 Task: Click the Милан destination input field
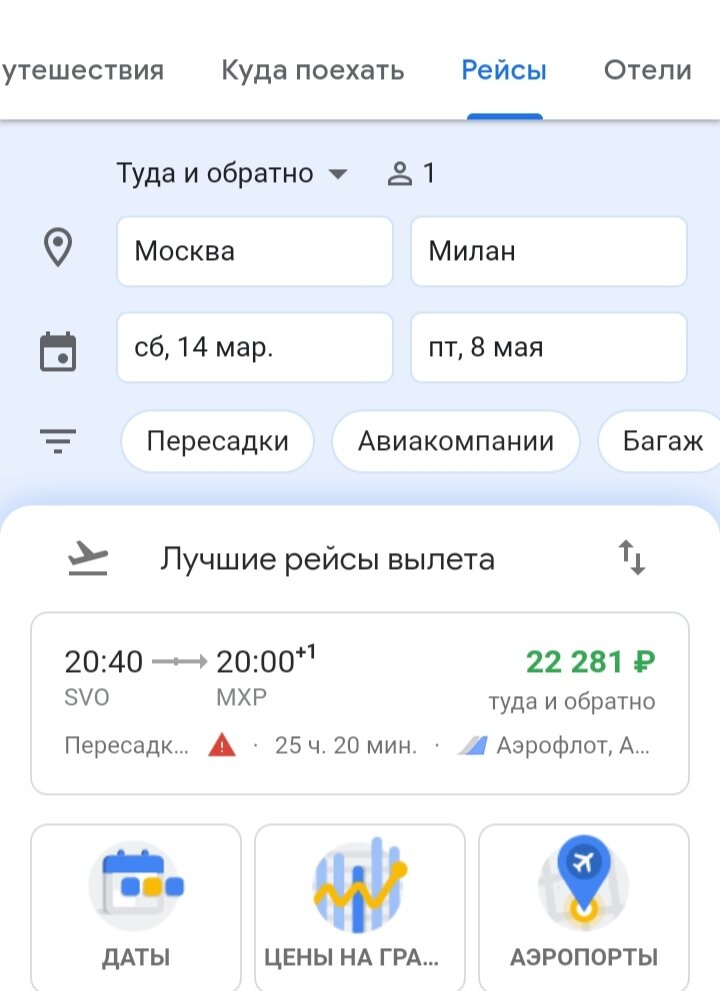coord(548,251)
